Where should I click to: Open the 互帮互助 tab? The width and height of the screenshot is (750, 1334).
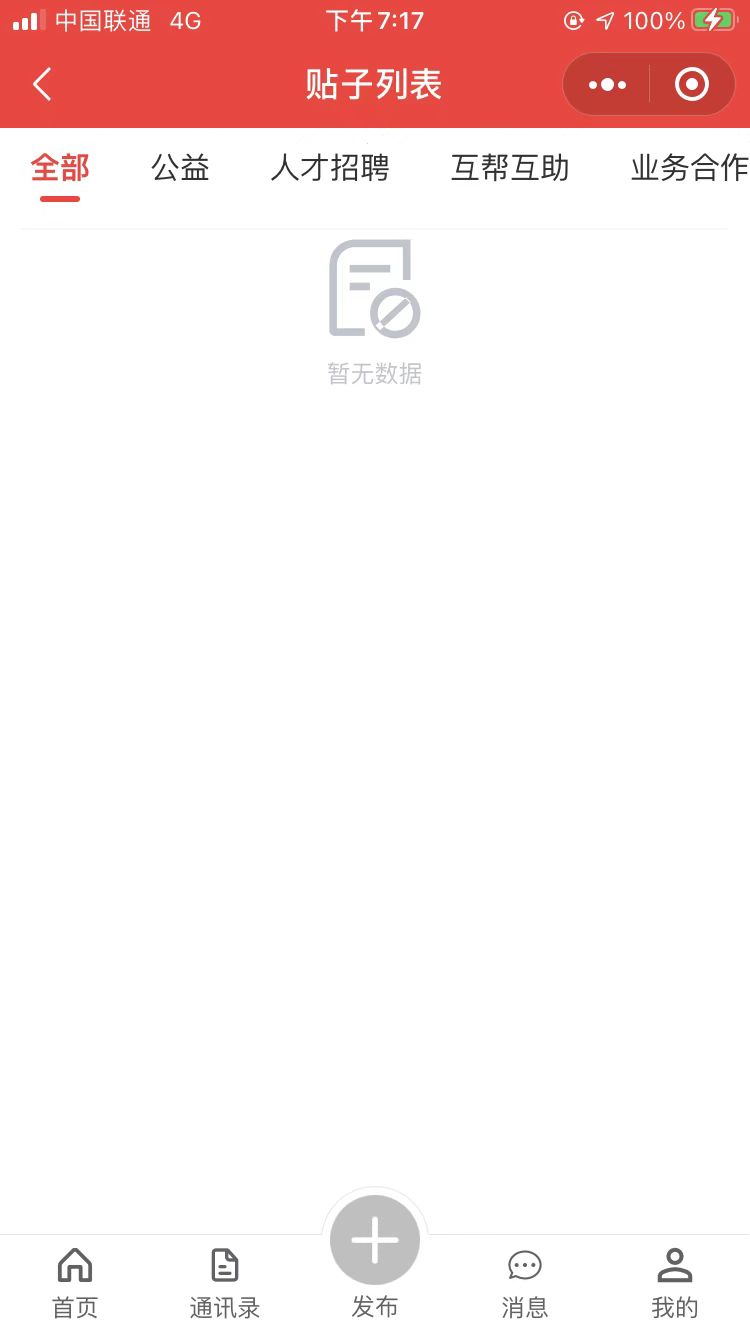point(510,168)
